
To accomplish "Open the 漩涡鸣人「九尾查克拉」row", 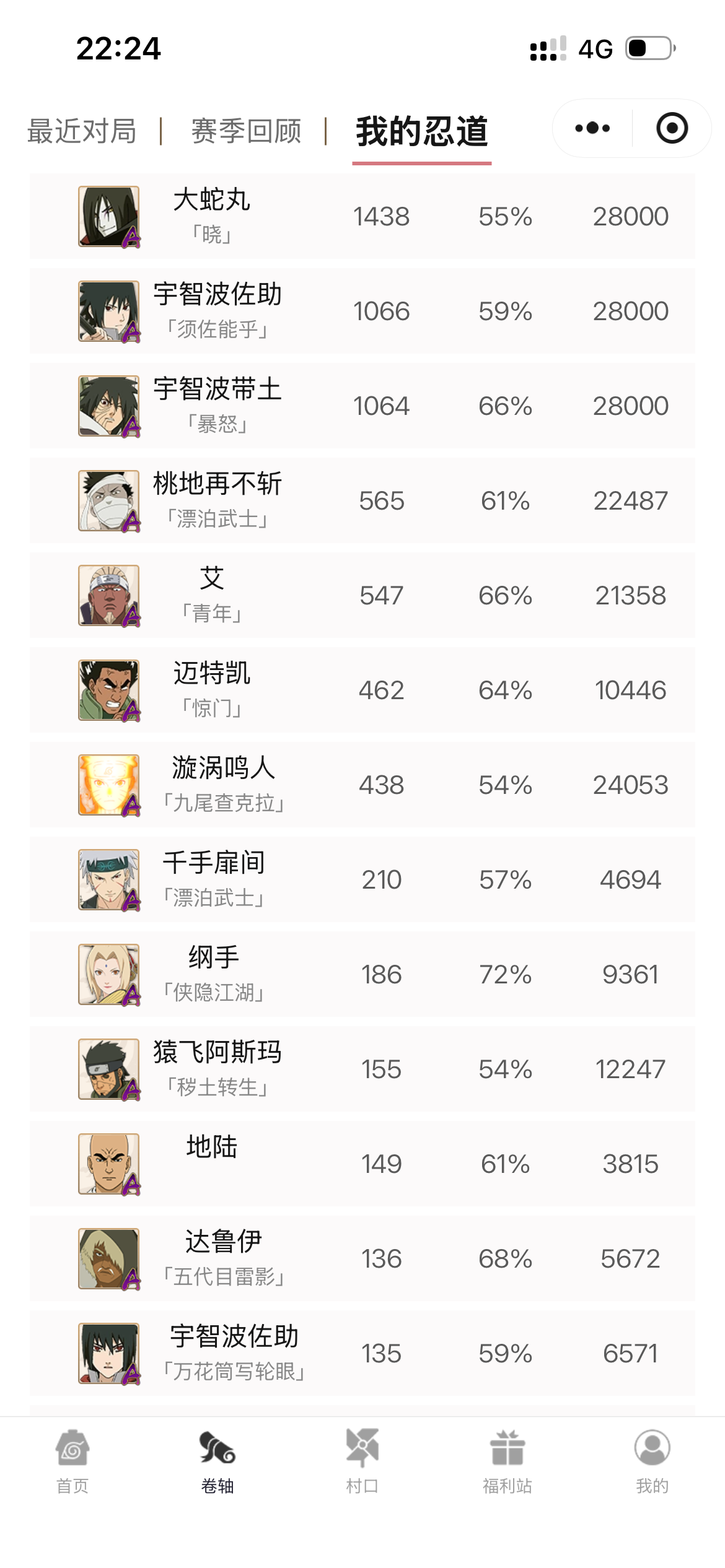I will click(362, 785).
